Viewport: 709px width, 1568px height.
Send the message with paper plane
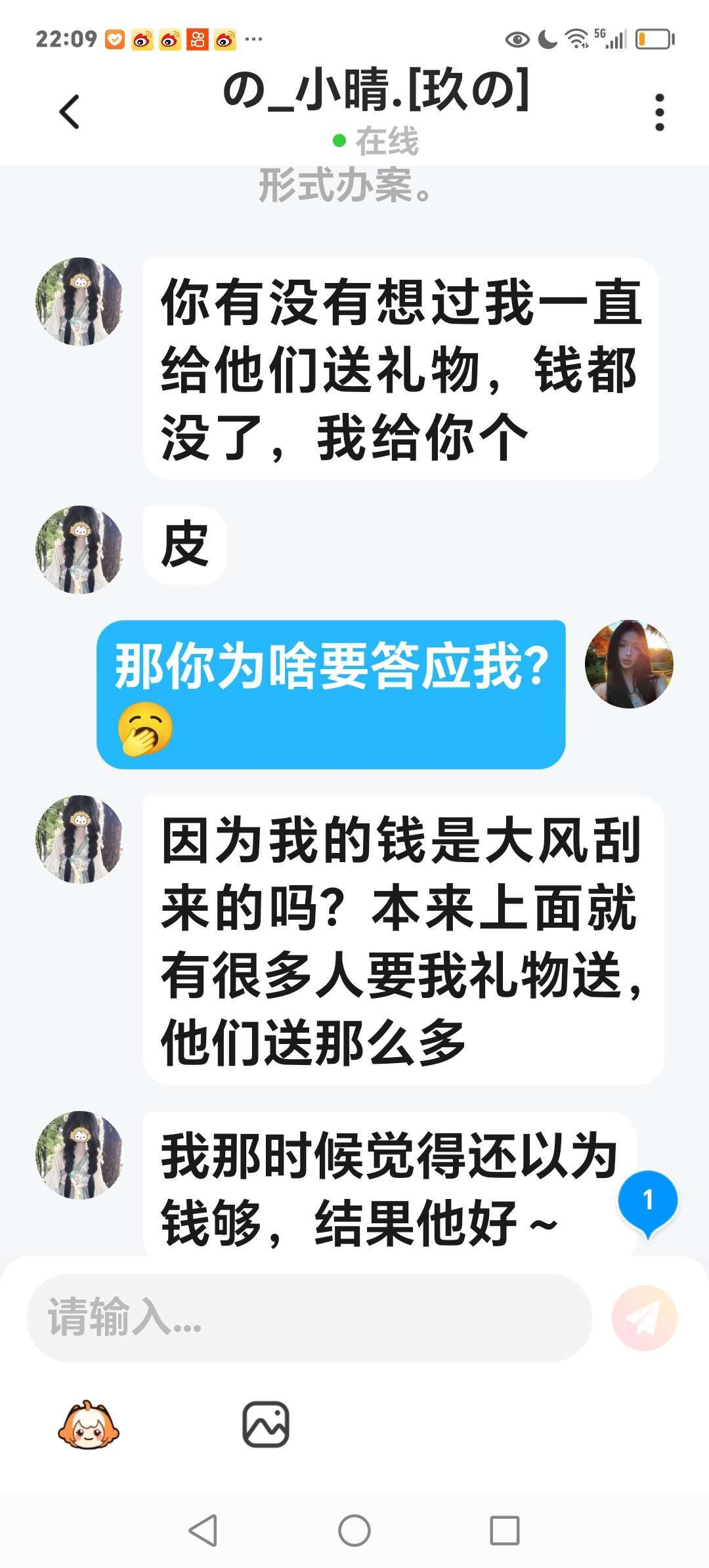point(644,1317)
